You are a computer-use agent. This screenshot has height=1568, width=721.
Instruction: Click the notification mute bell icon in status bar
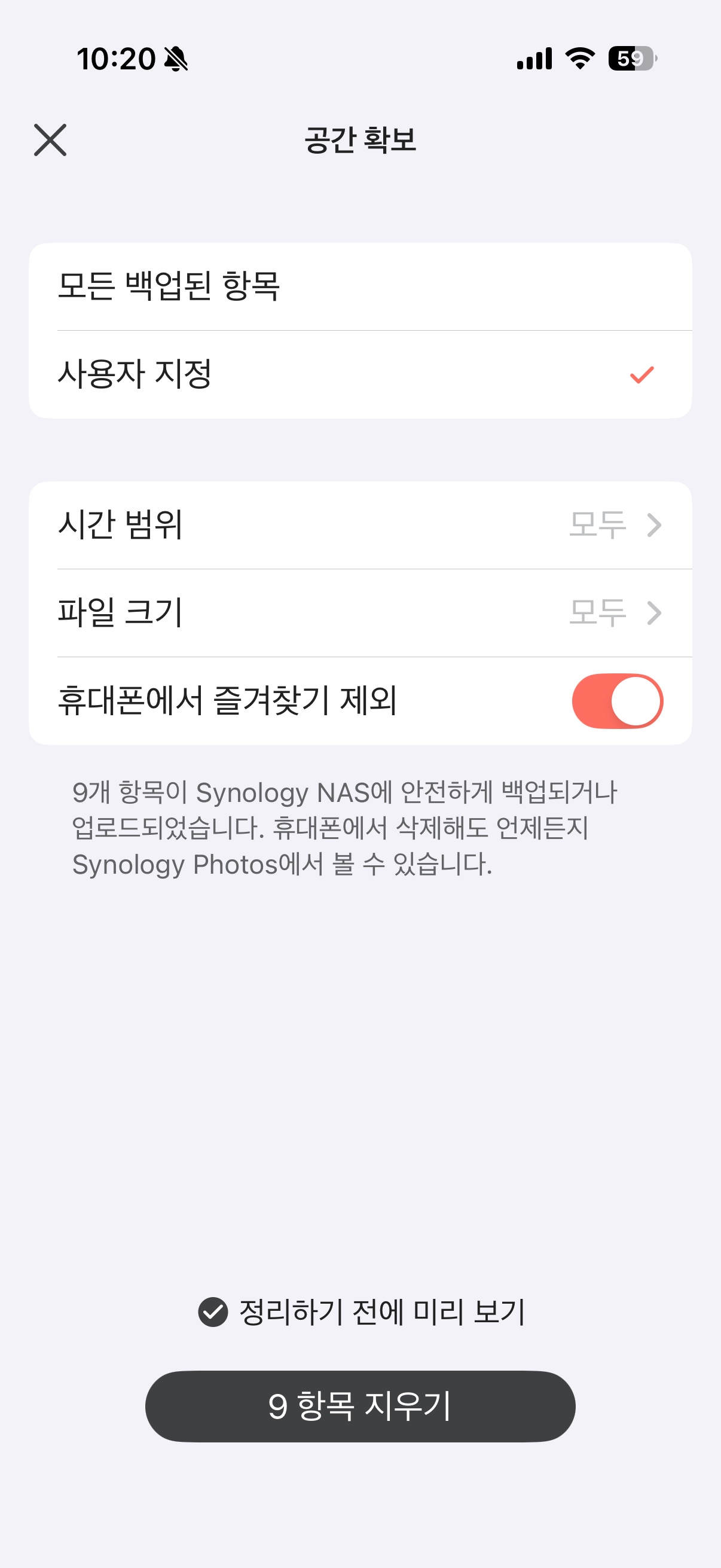[x=175, y=59]
